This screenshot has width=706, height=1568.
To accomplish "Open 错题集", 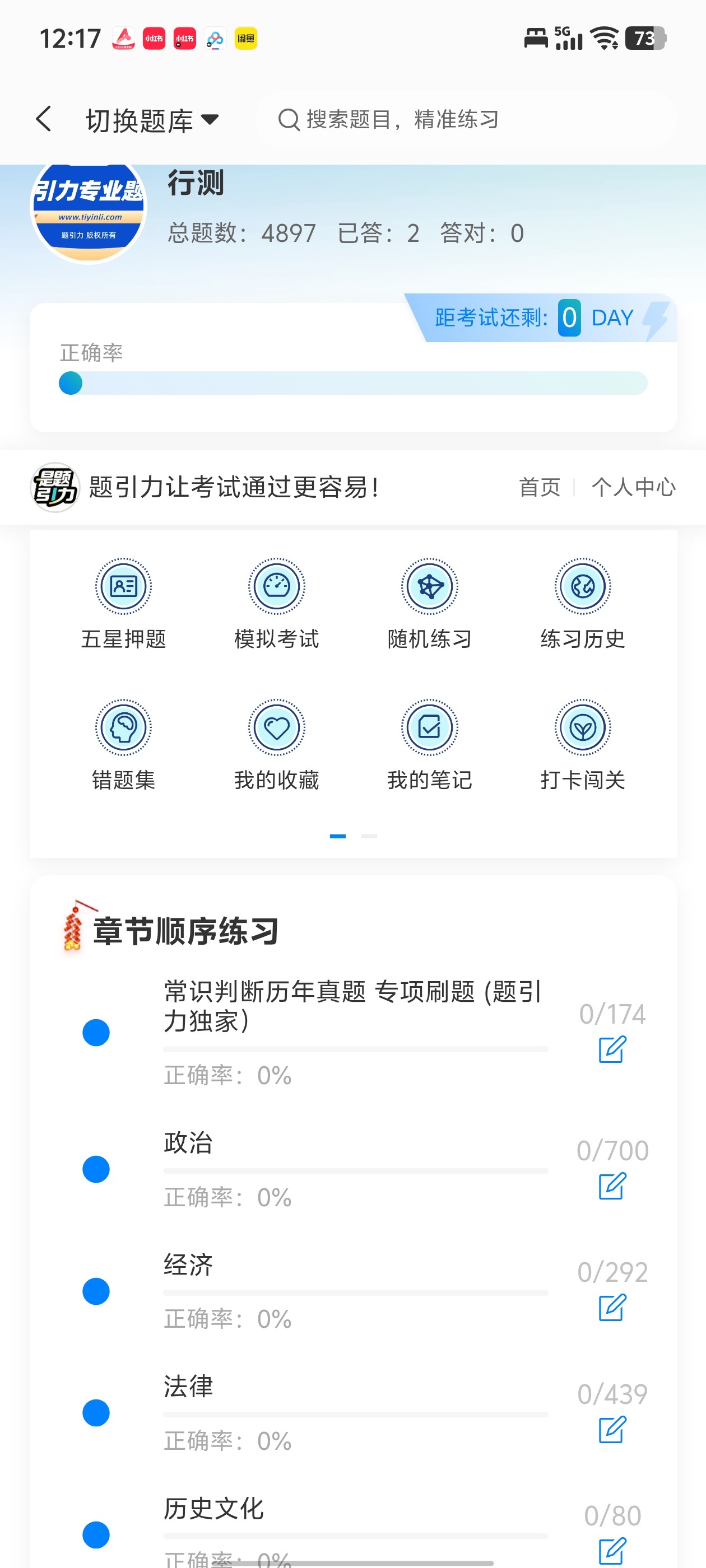I will point(124,744).
